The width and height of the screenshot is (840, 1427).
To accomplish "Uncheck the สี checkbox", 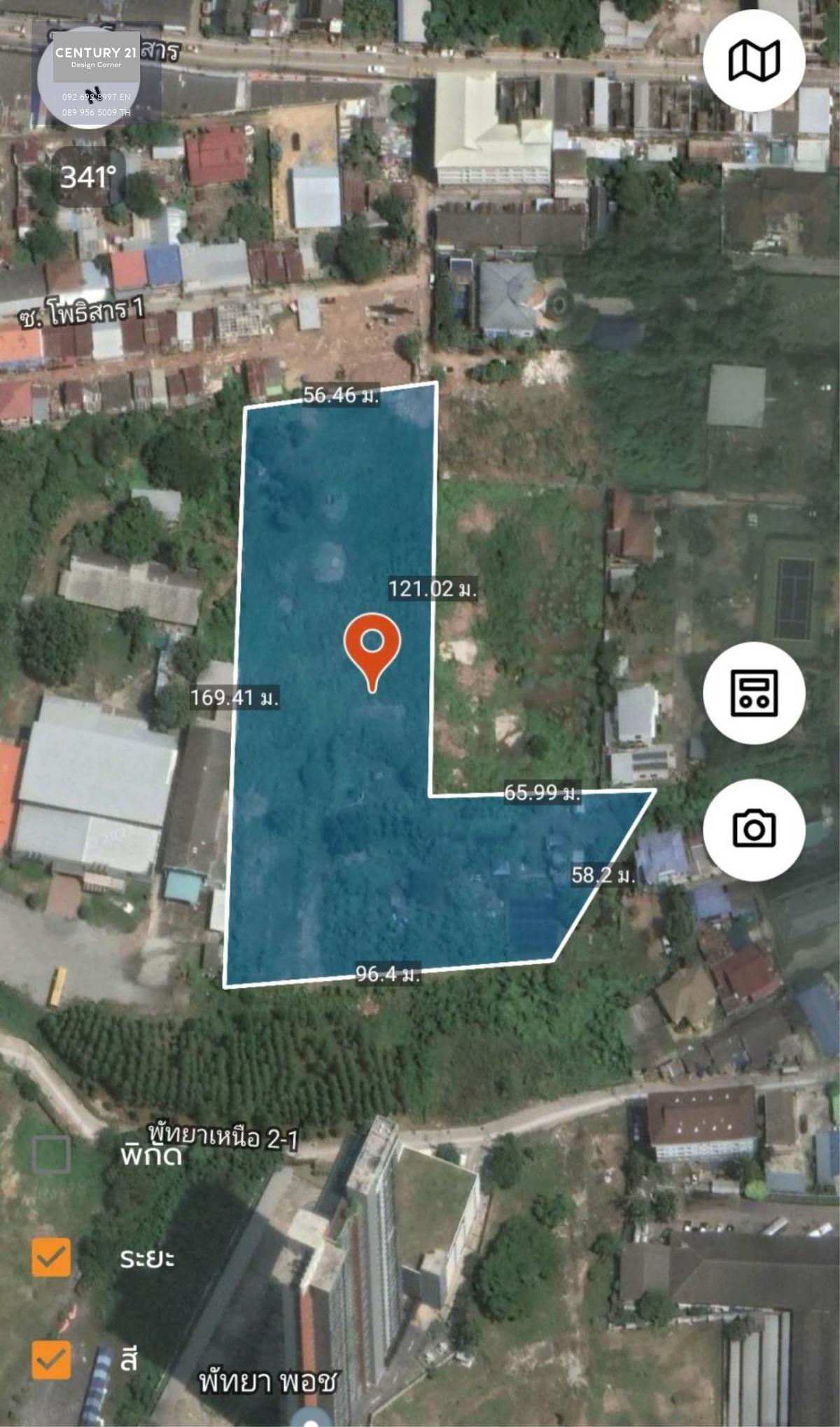I will click(x=52, y=1360).
